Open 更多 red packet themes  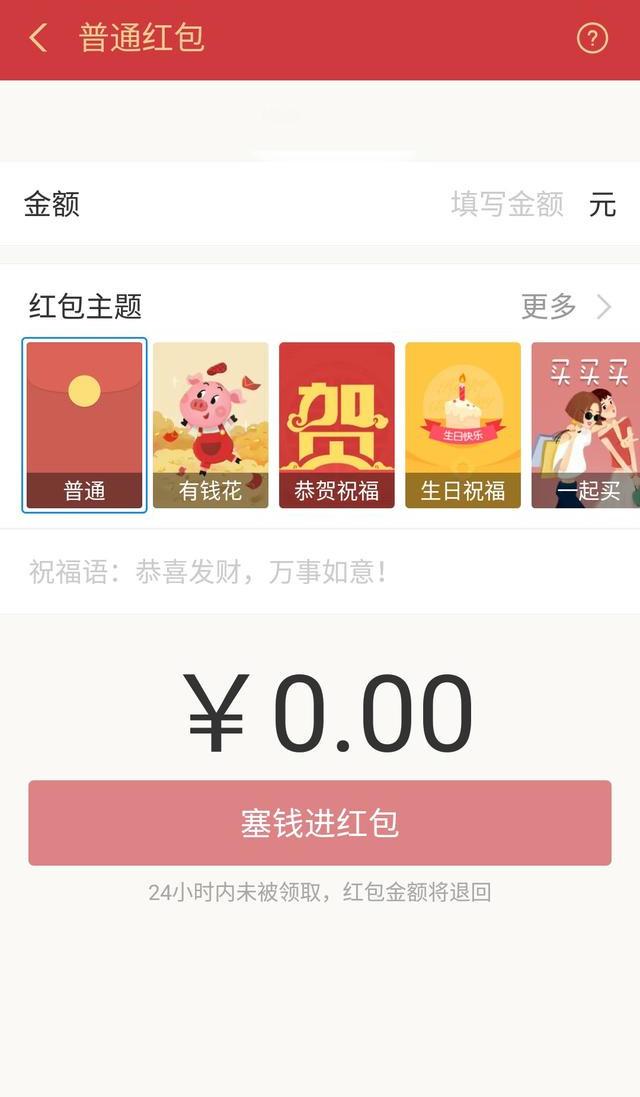point(565,306)
